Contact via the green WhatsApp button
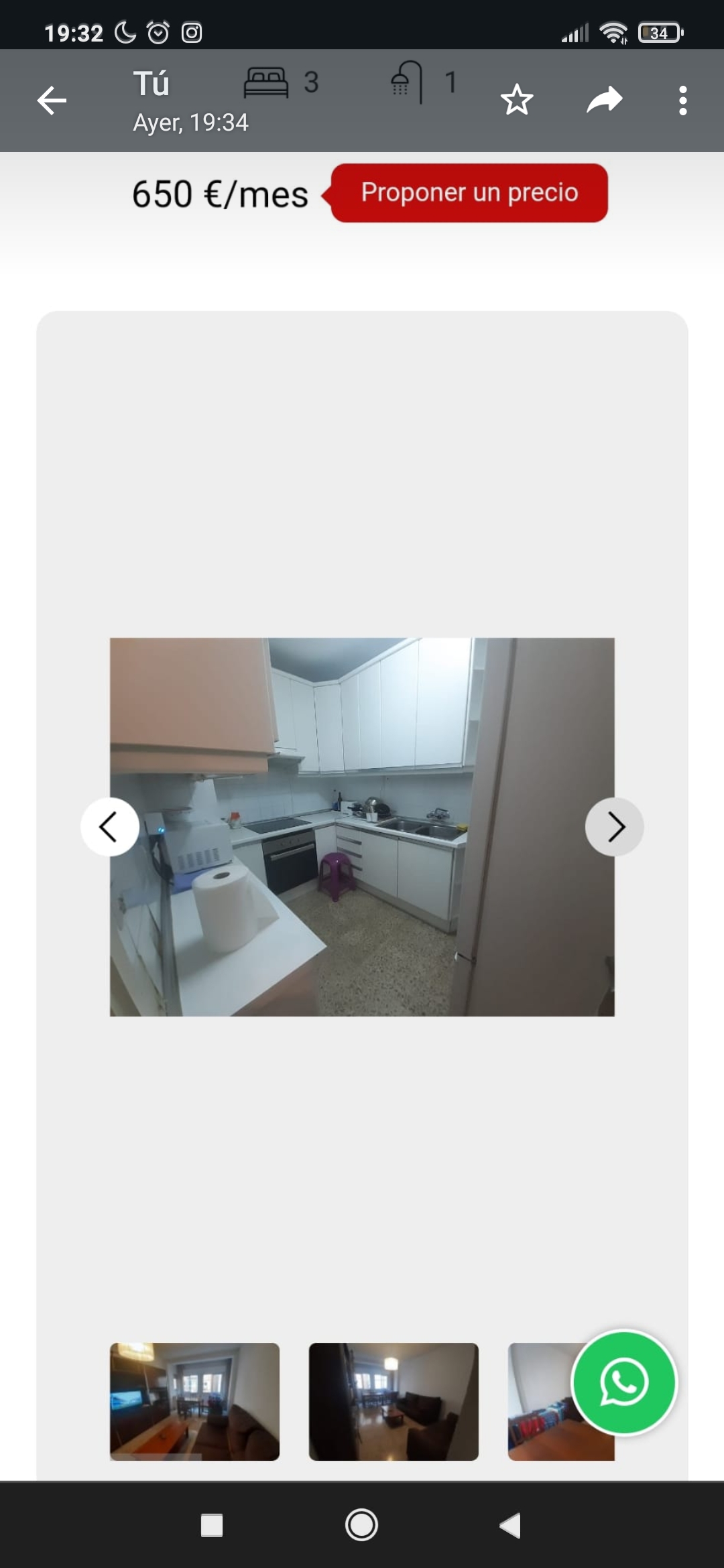 click(x=624, y=1382)
